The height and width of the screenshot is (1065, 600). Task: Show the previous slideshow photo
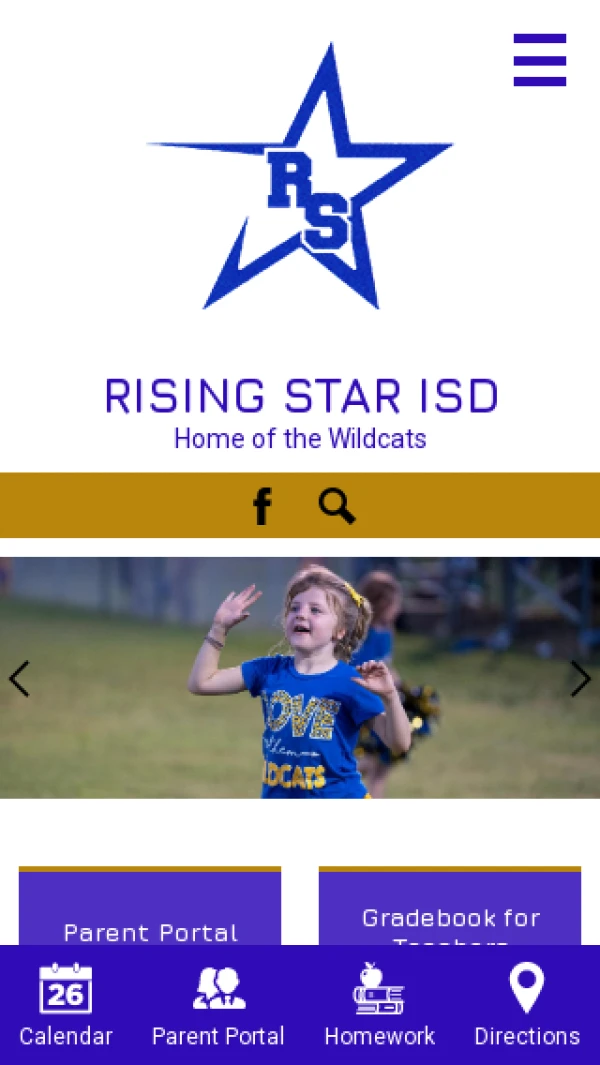19,679
